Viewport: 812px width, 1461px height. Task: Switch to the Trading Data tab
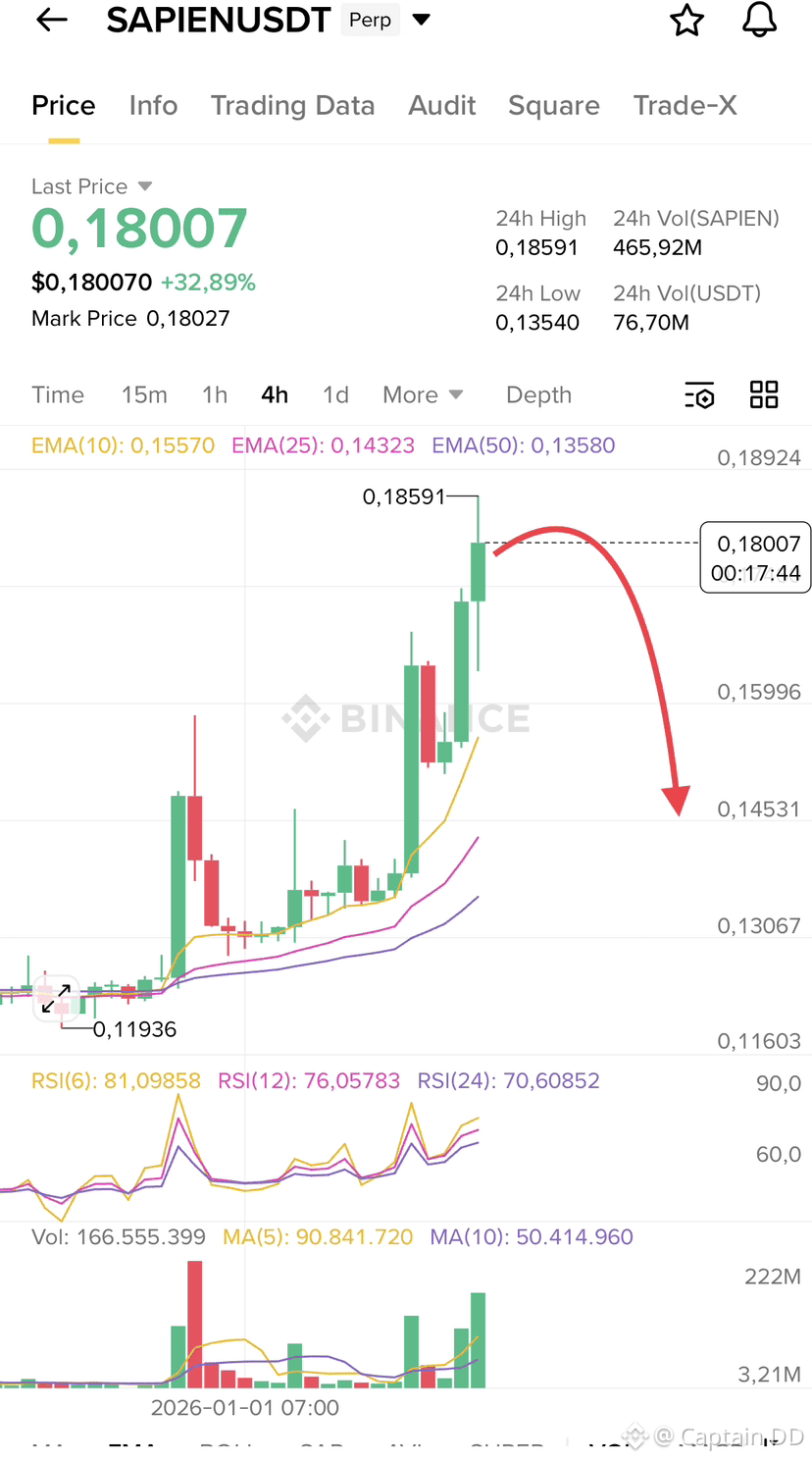[292, 106]
